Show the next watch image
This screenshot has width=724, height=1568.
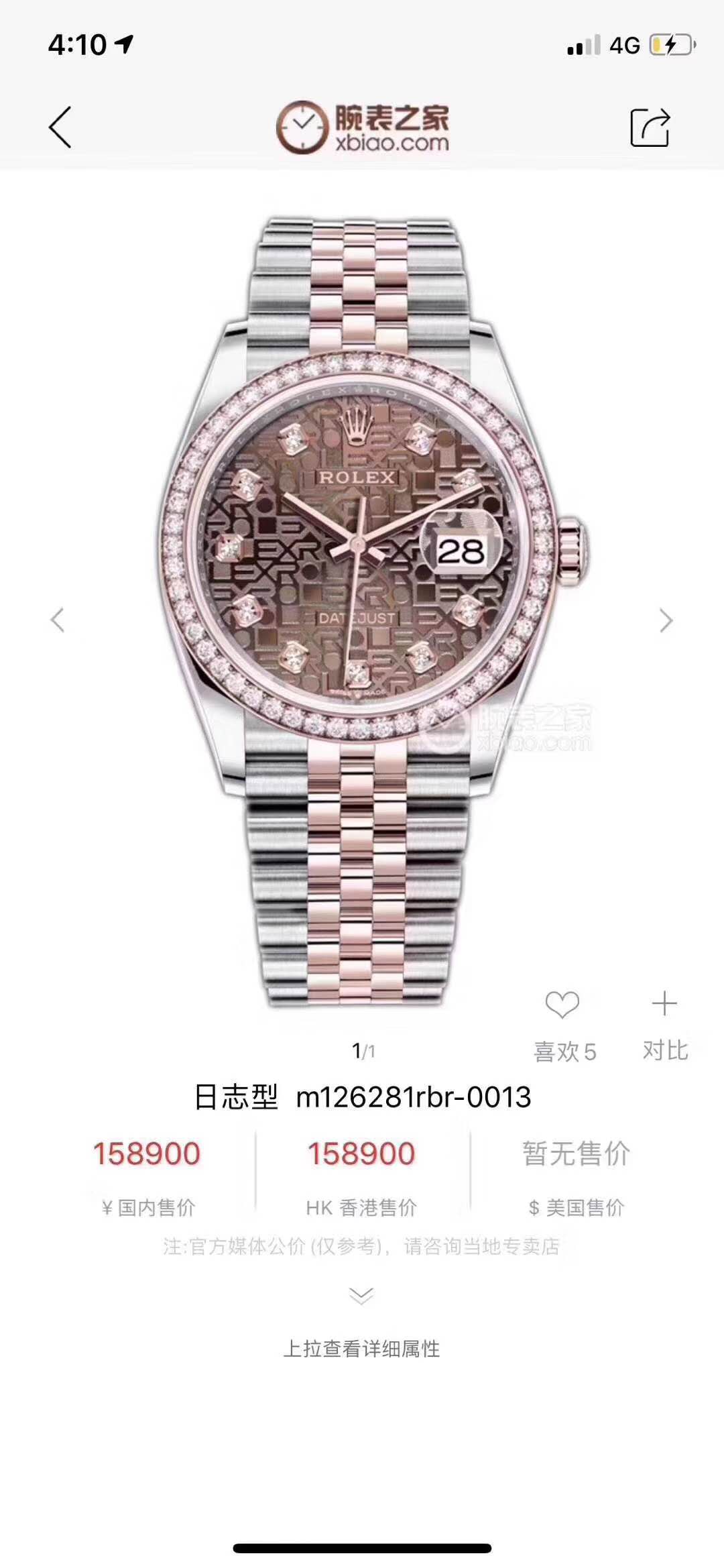click(x=666, y=620)
